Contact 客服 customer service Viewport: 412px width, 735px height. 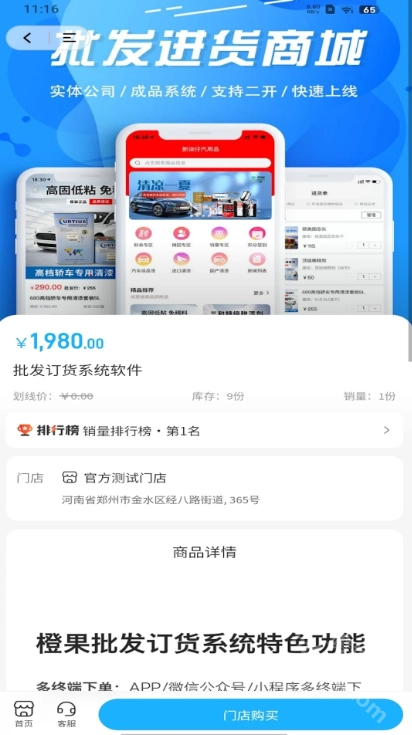[67, 714]
